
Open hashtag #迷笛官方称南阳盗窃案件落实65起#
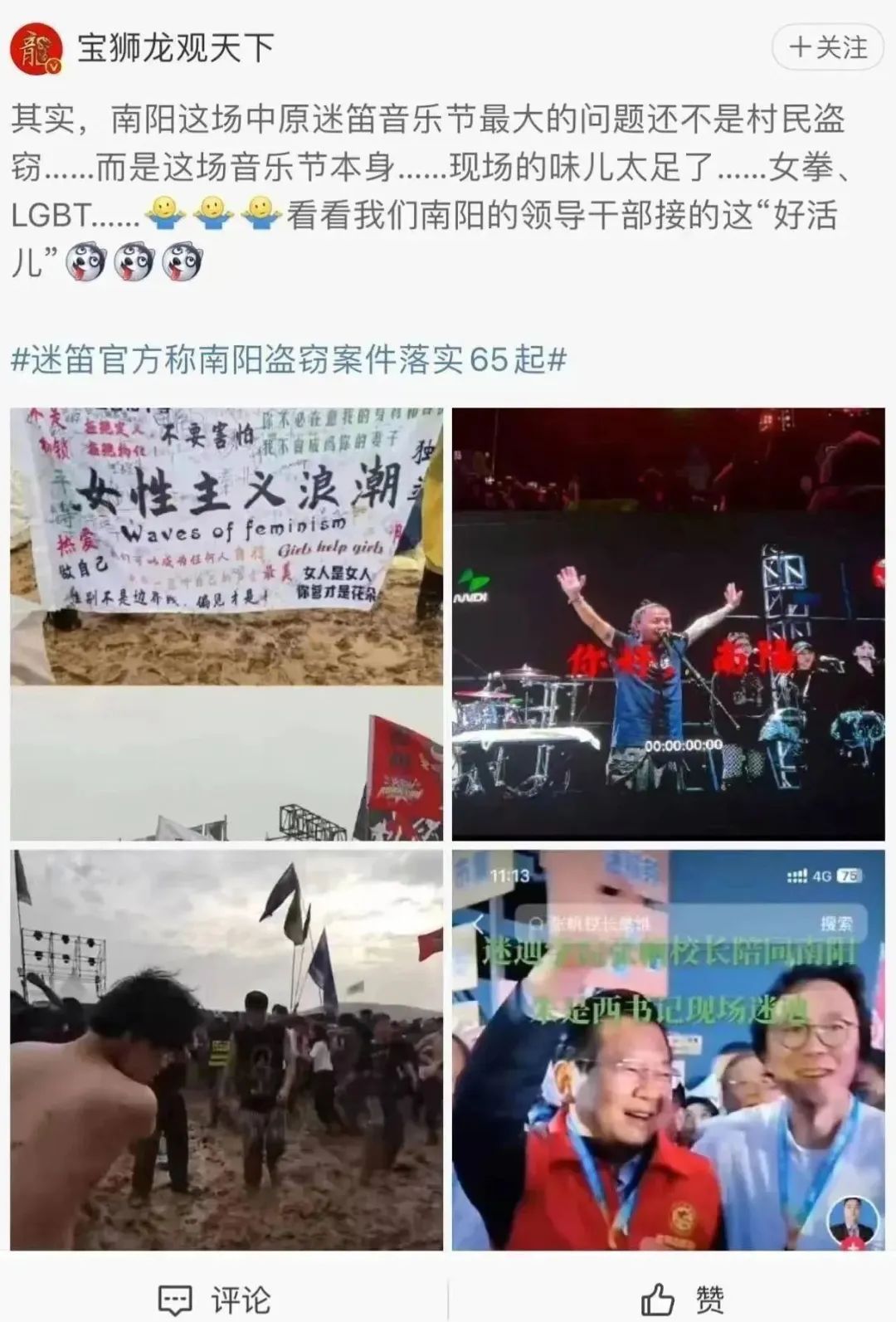(289, 359)
